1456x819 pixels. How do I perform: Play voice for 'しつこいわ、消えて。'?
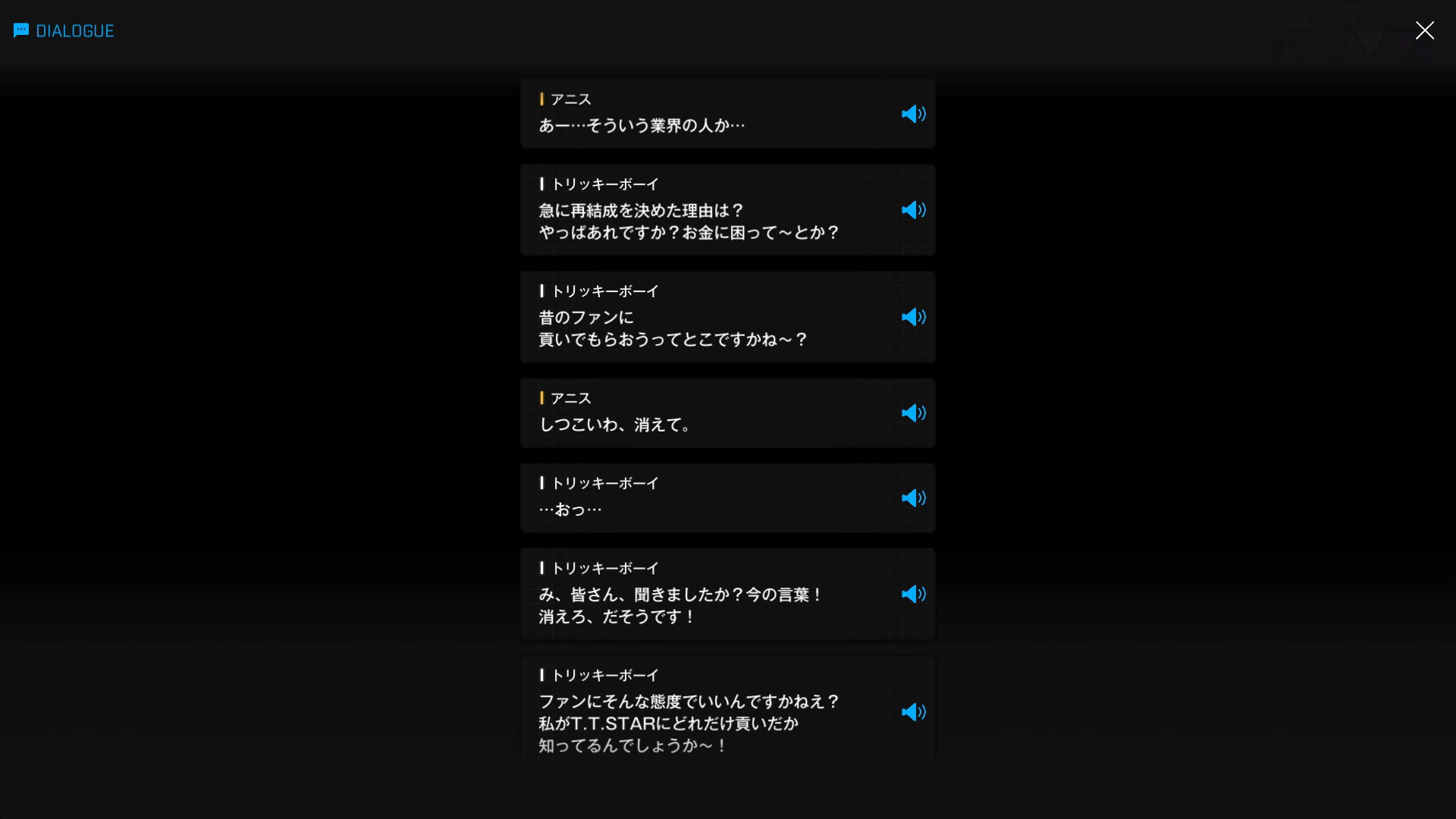point(913,413)
